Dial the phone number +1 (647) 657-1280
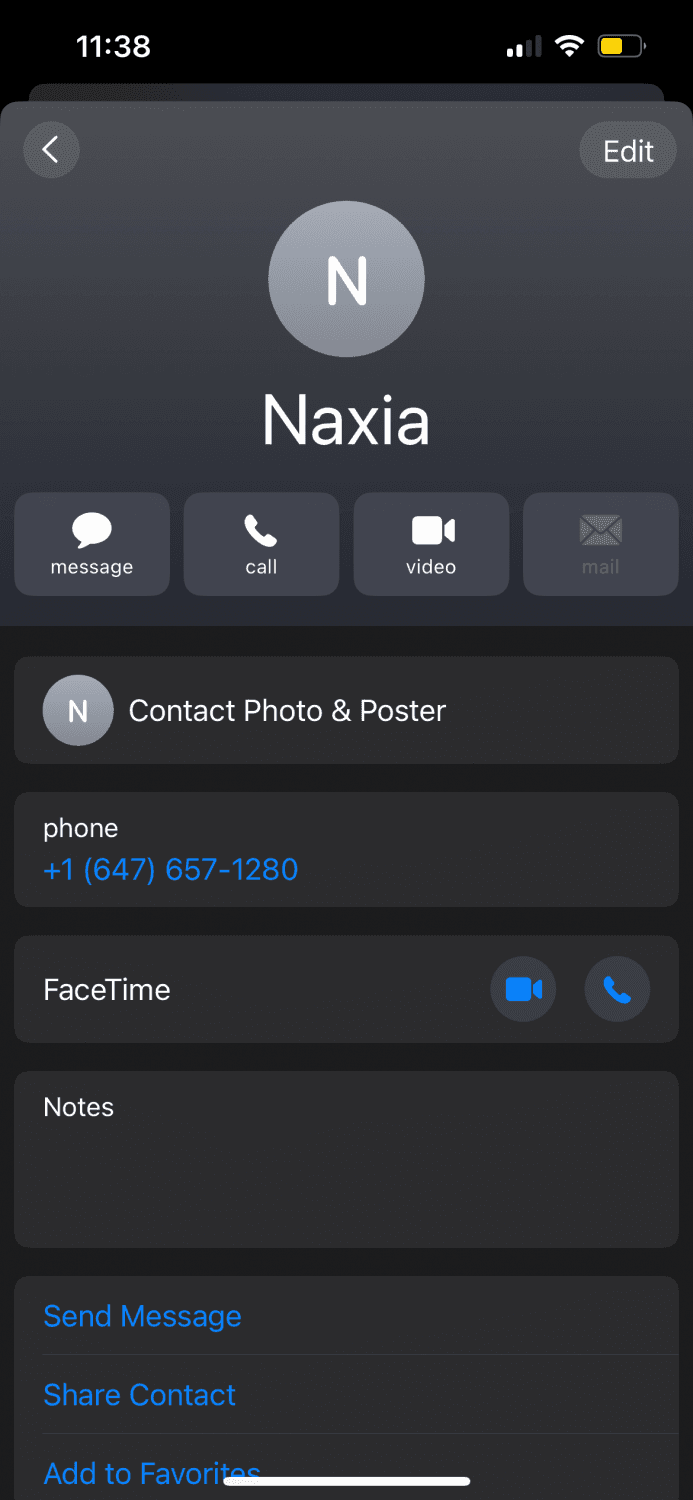The width and height of the screenshot is (693, 1500). [171, 869]
